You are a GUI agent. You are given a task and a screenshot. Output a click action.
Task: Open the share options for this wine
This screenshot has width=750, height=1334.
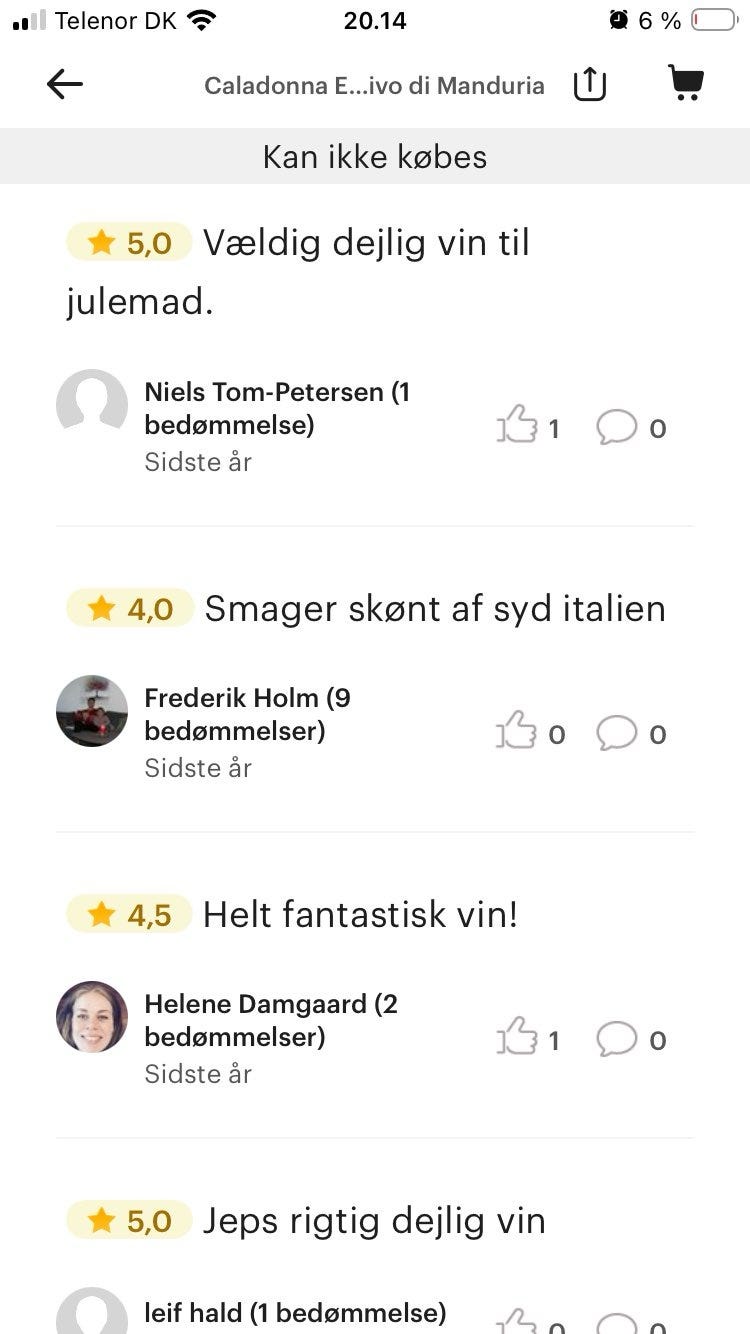click(x=589, y=84)
